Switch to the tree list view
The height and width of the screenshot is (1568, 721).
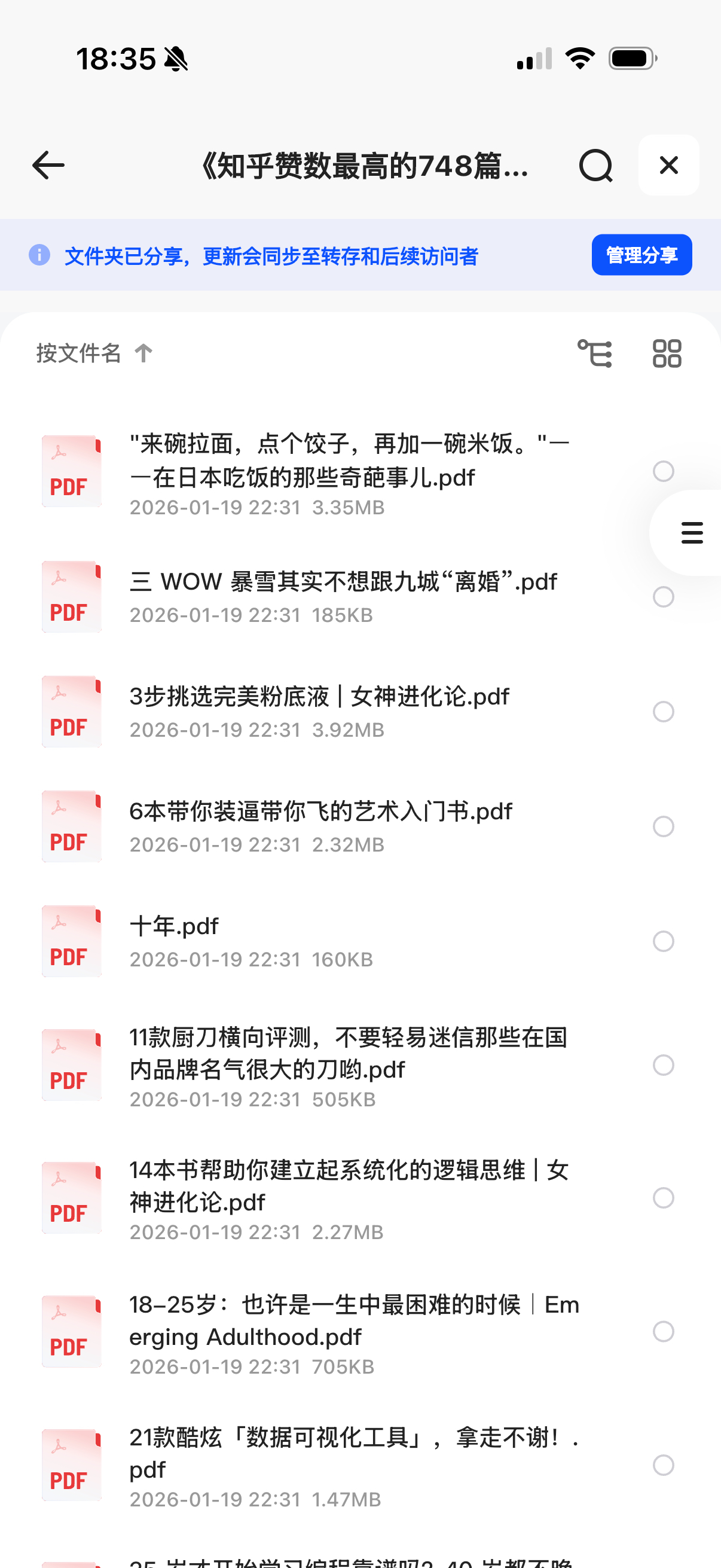594,353
